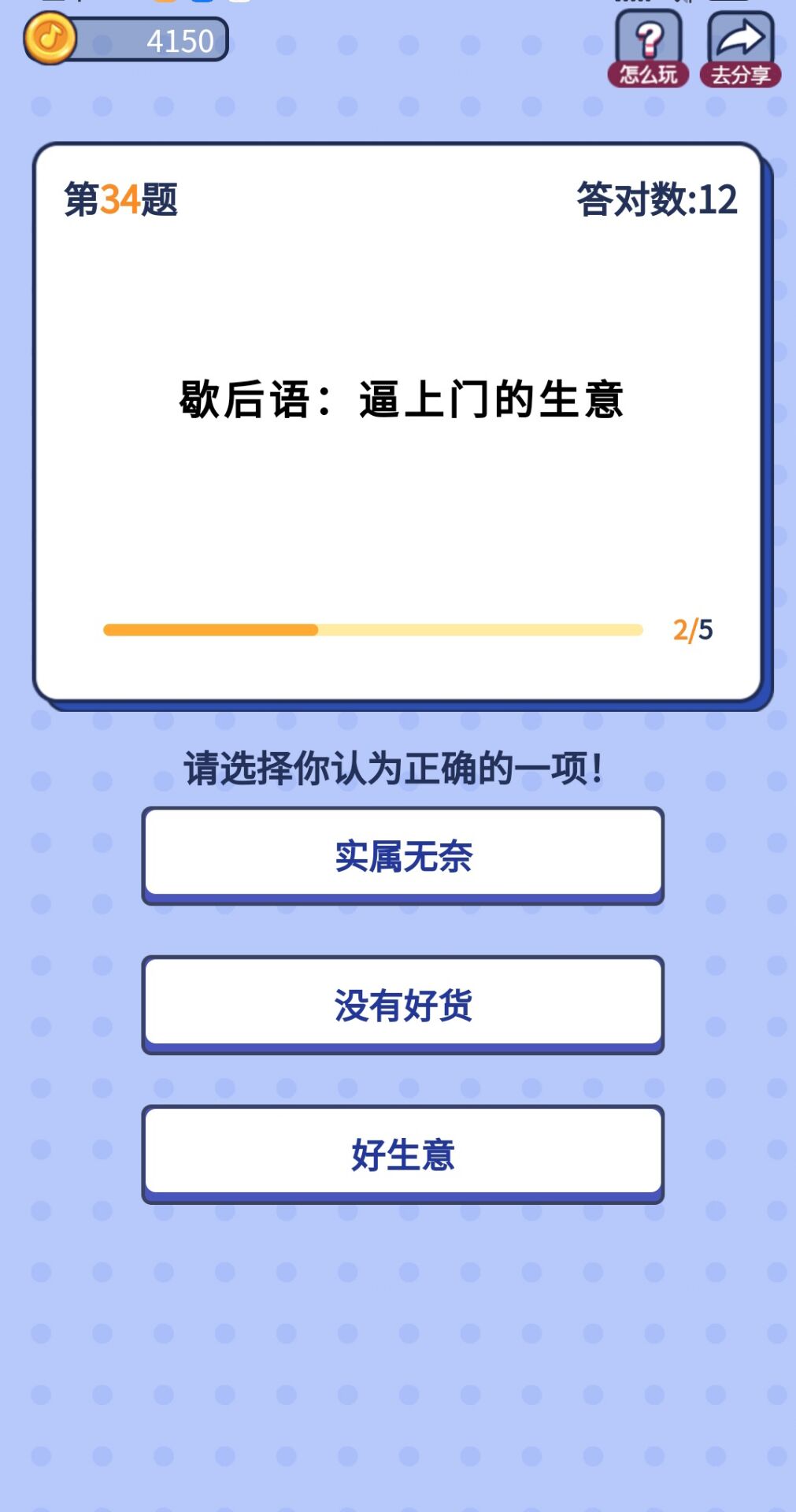Tap the progress bar showing 2/5

coord(370,629)
